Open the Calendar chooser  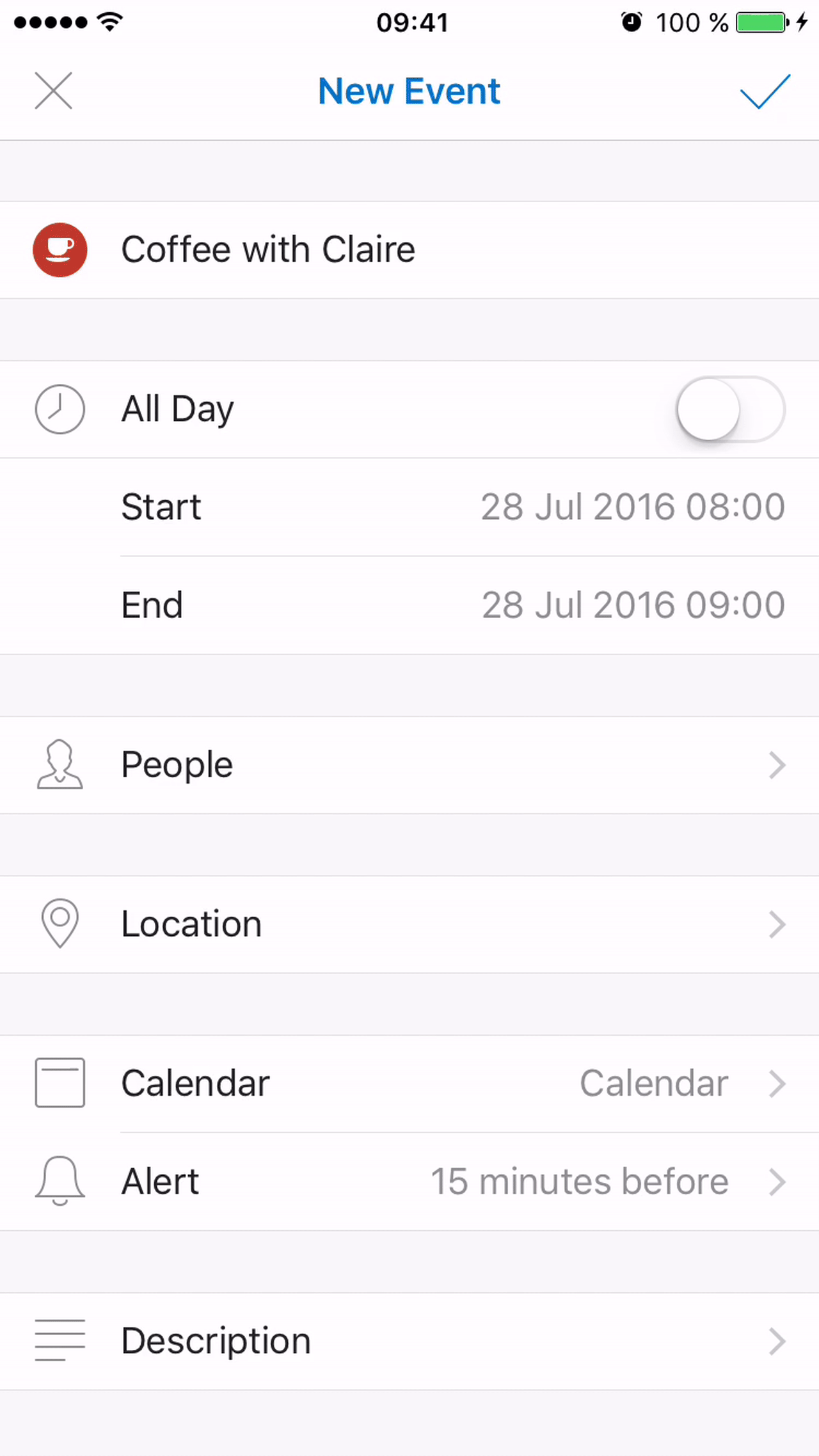coord(409,1083)
